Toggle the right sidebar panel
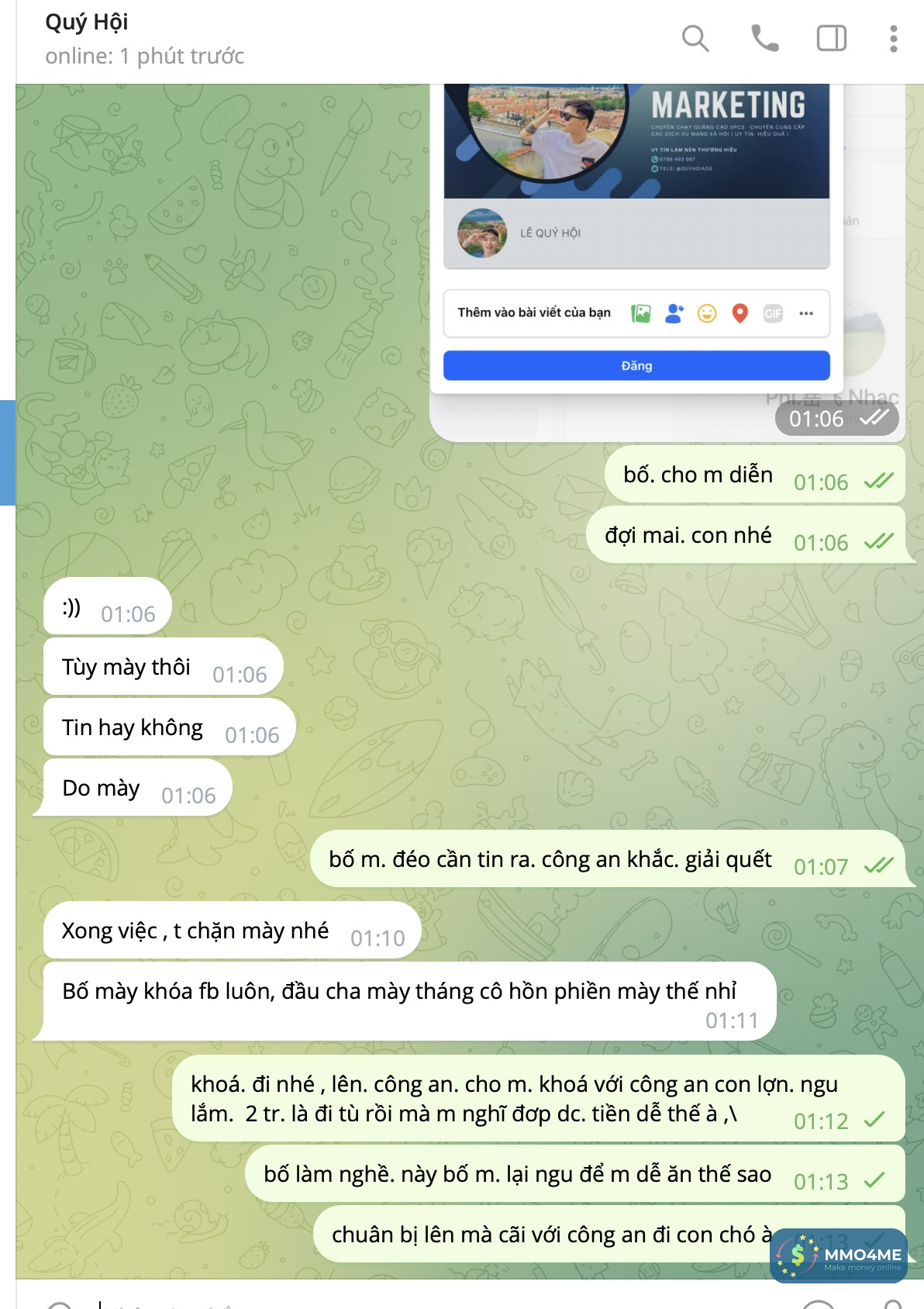 click(x=831, y=38)
